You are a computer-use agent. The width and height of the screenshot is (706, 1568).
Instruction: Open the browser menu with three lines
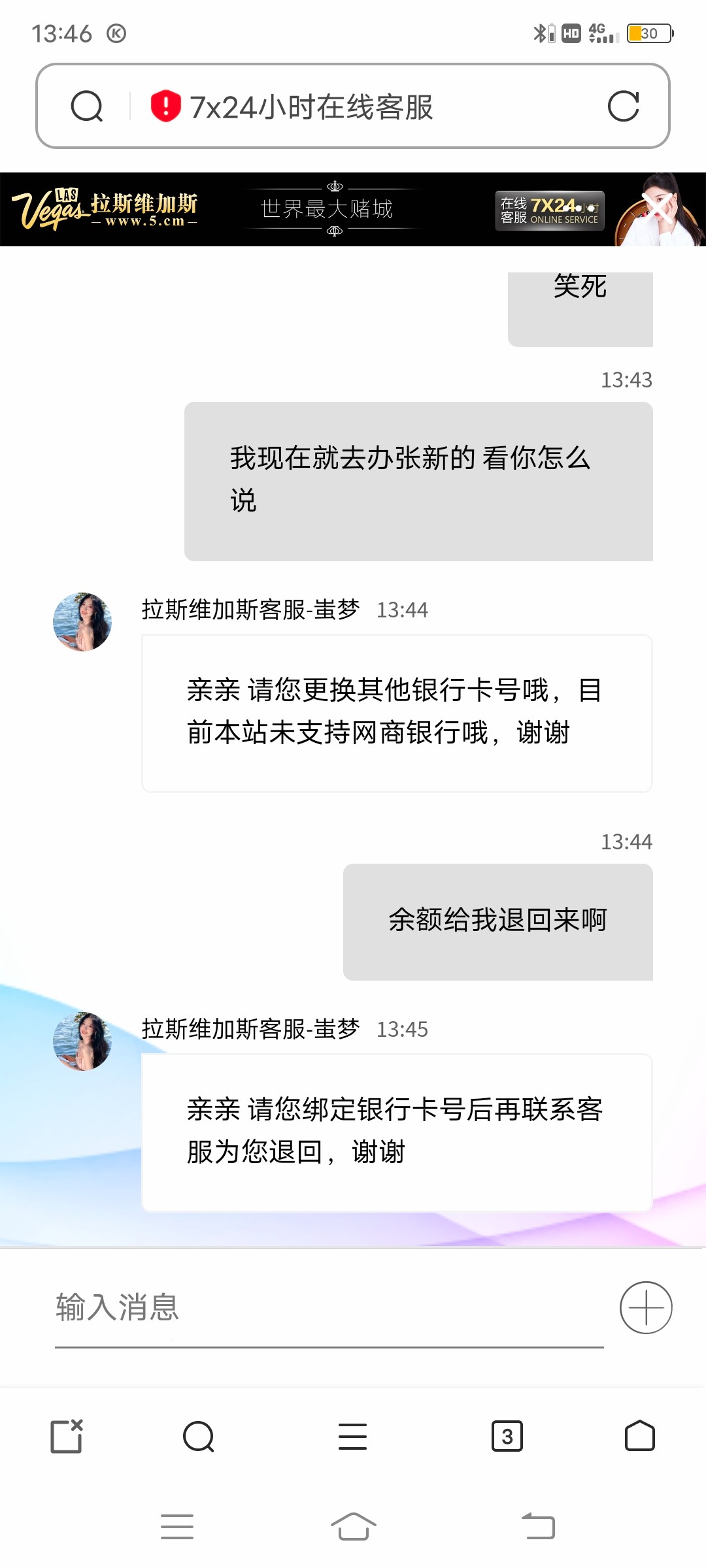[x=352, y=1436]
